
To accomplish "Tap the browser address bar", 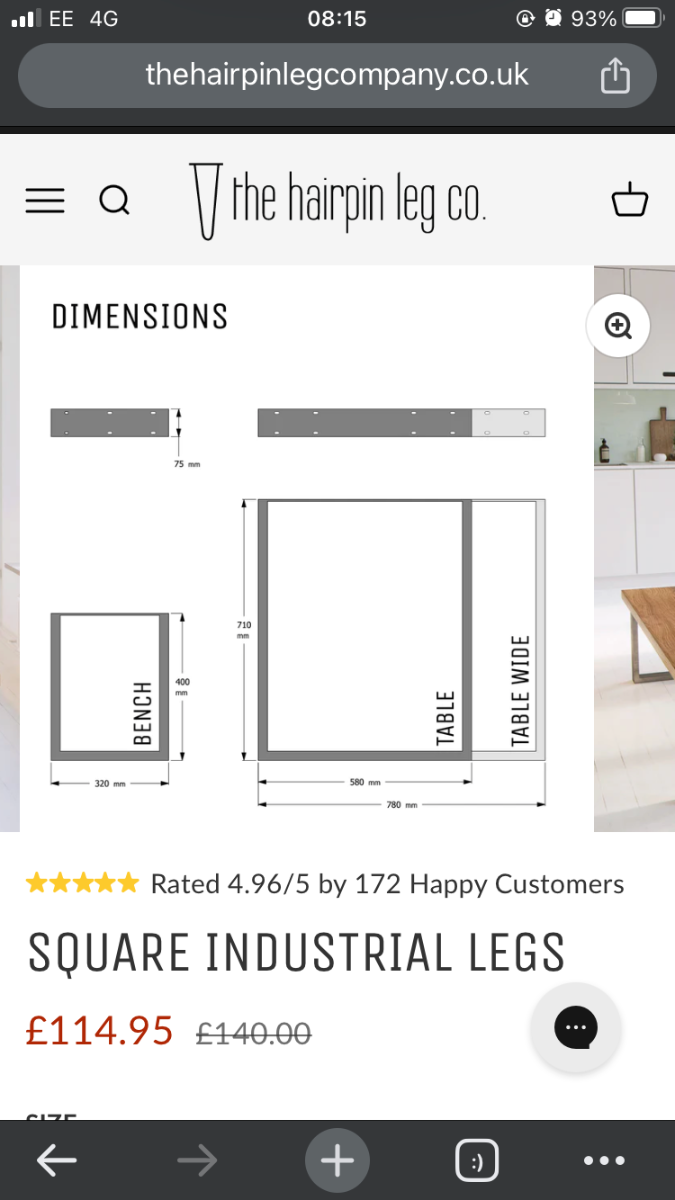I will [x=337, y=75].
